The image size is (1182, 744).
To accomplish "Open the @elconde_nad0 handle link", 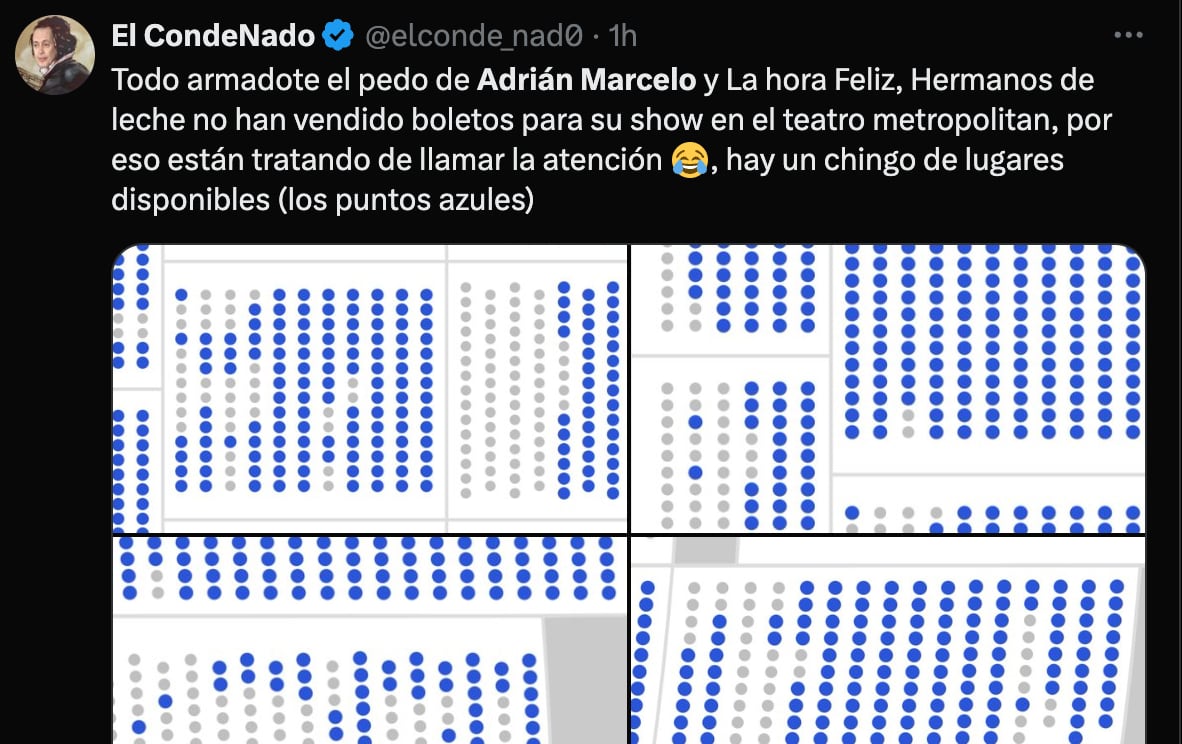I will pyautogui.click(x=473, y=37).
